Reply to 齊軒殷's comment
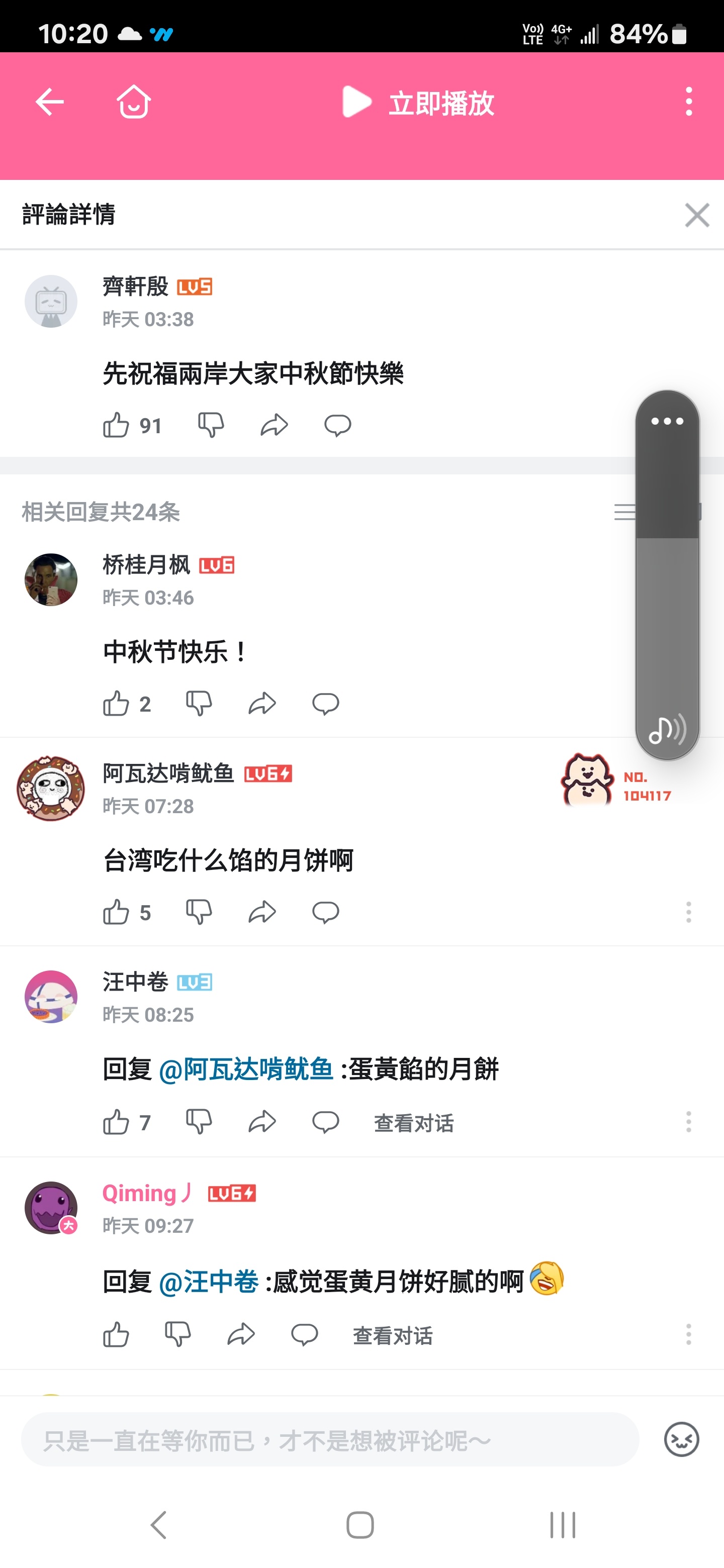This screenshot has width=724, height=1568. [x=337, y=425]
